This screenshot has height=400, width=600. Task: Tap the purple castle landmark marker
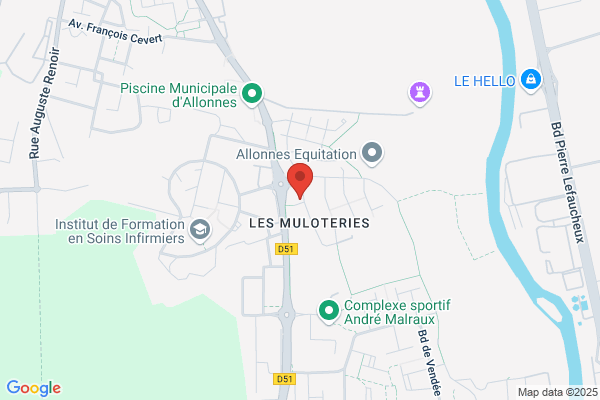pos(420,93)
